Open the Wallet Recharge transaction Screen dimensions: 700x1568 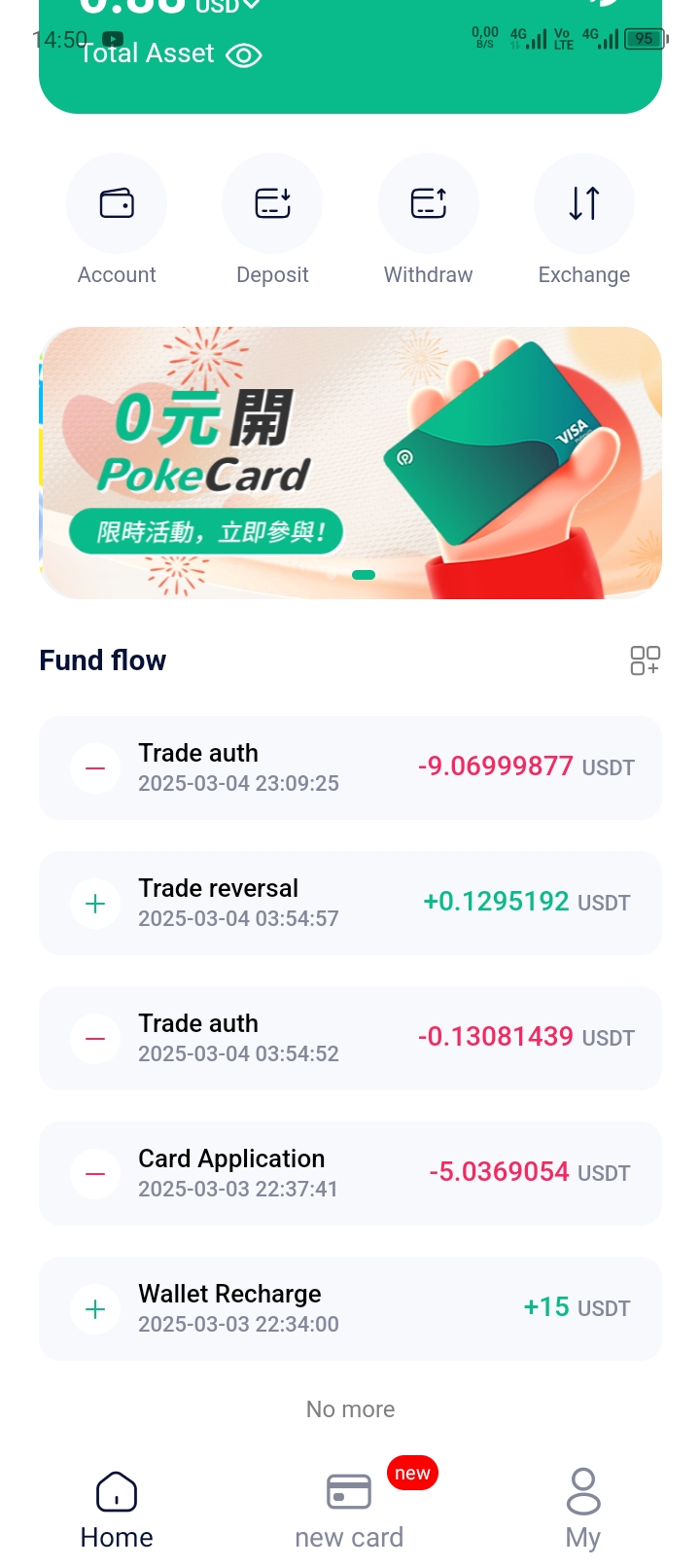[350, 1308]
